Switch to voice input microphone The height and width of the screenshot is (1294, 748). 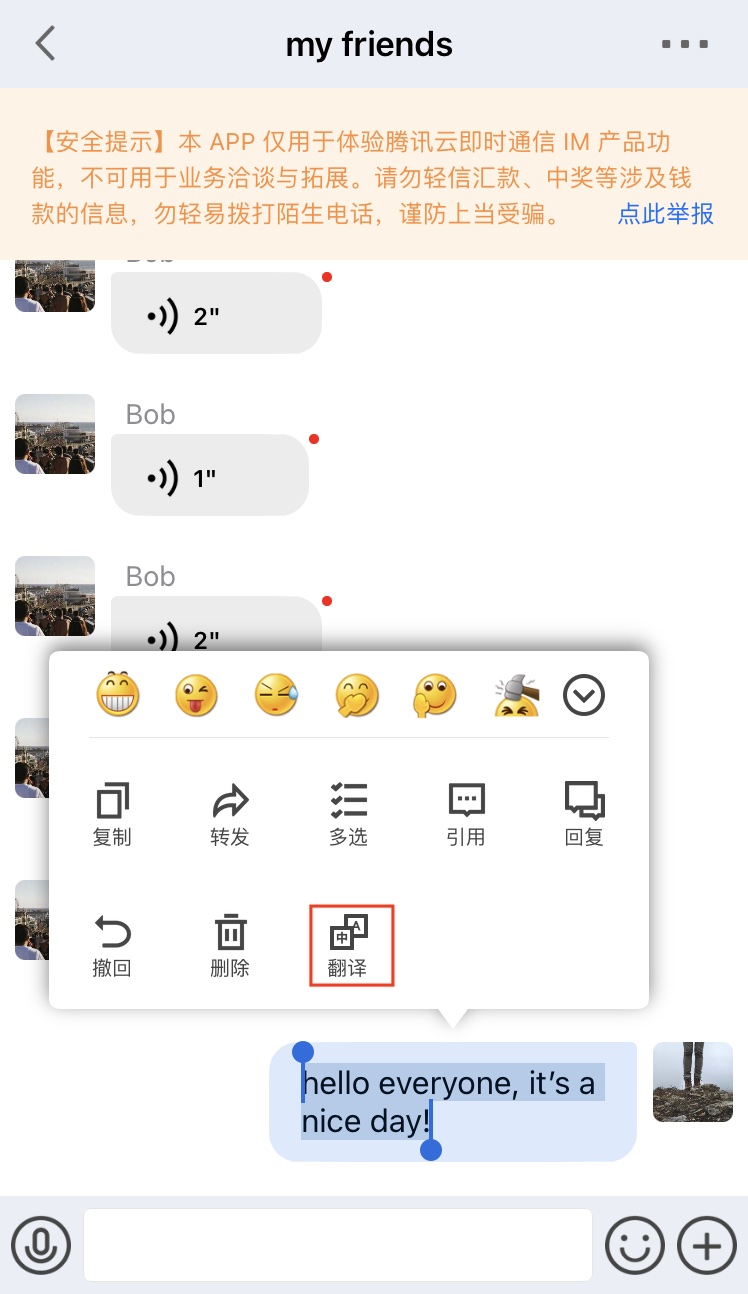tap(41, 1246)
